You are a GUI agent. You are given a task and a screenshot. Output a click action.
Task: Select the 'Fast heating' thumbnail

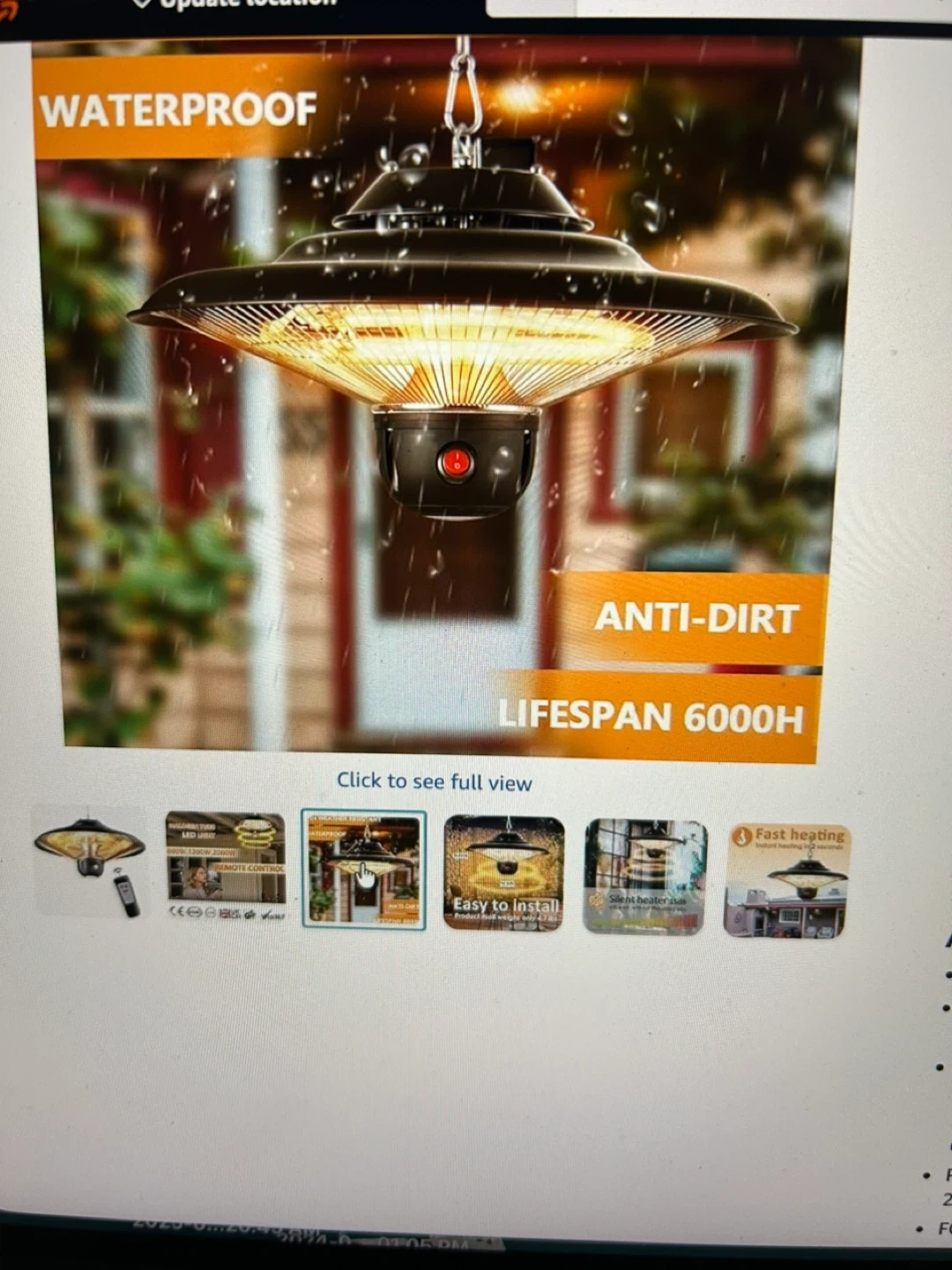[787, 880]
